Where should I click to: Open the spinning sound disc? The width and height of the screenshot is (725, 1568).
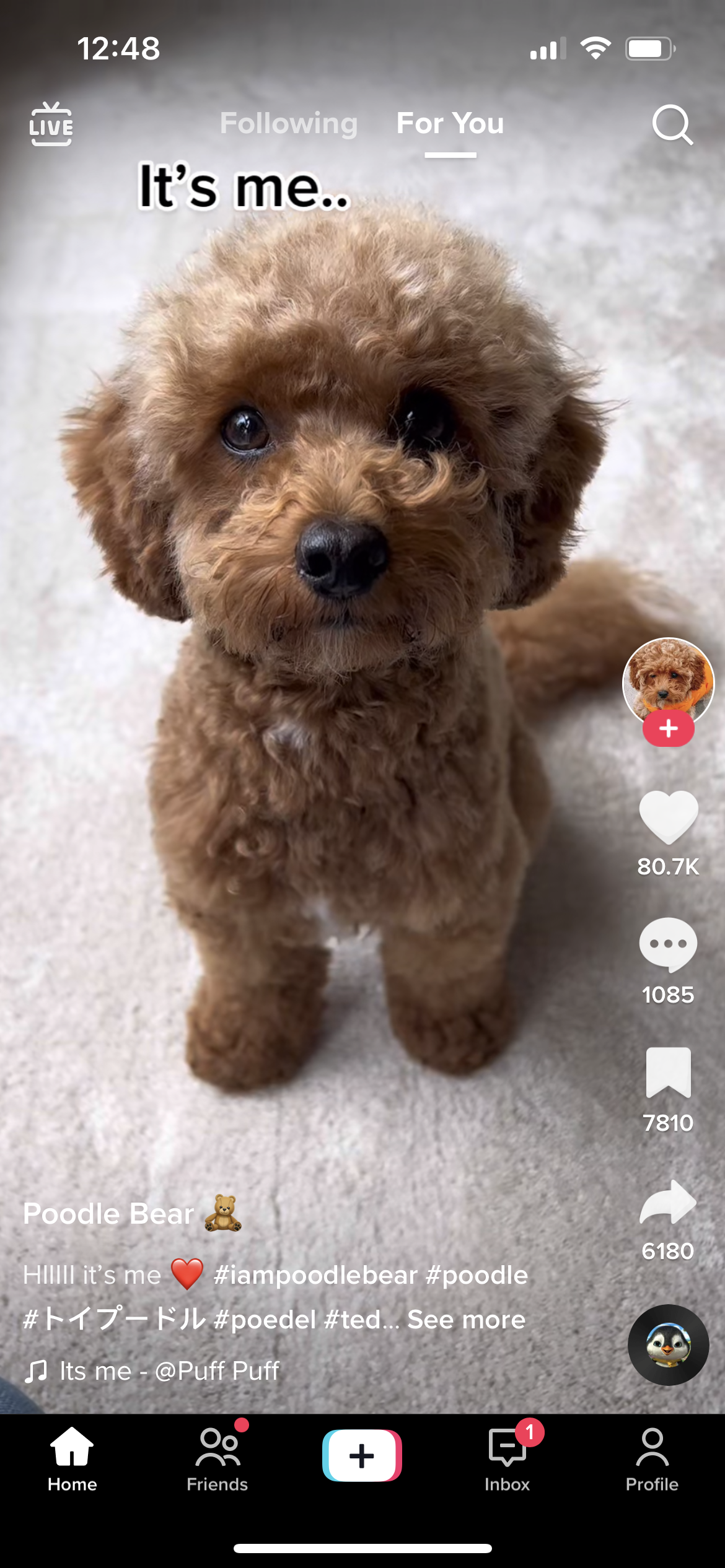point(668,1344)
